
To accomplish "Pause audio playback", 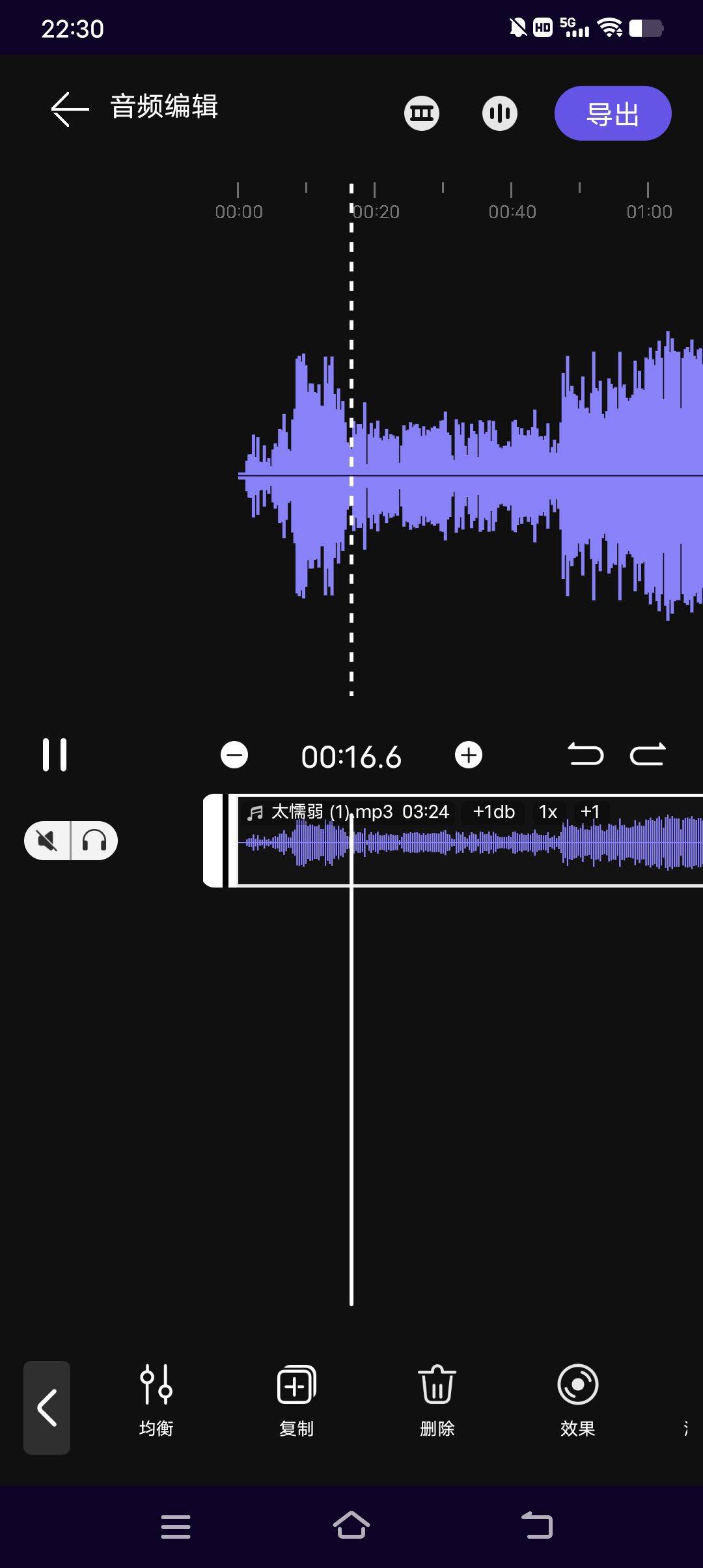I will pos(55,755).
